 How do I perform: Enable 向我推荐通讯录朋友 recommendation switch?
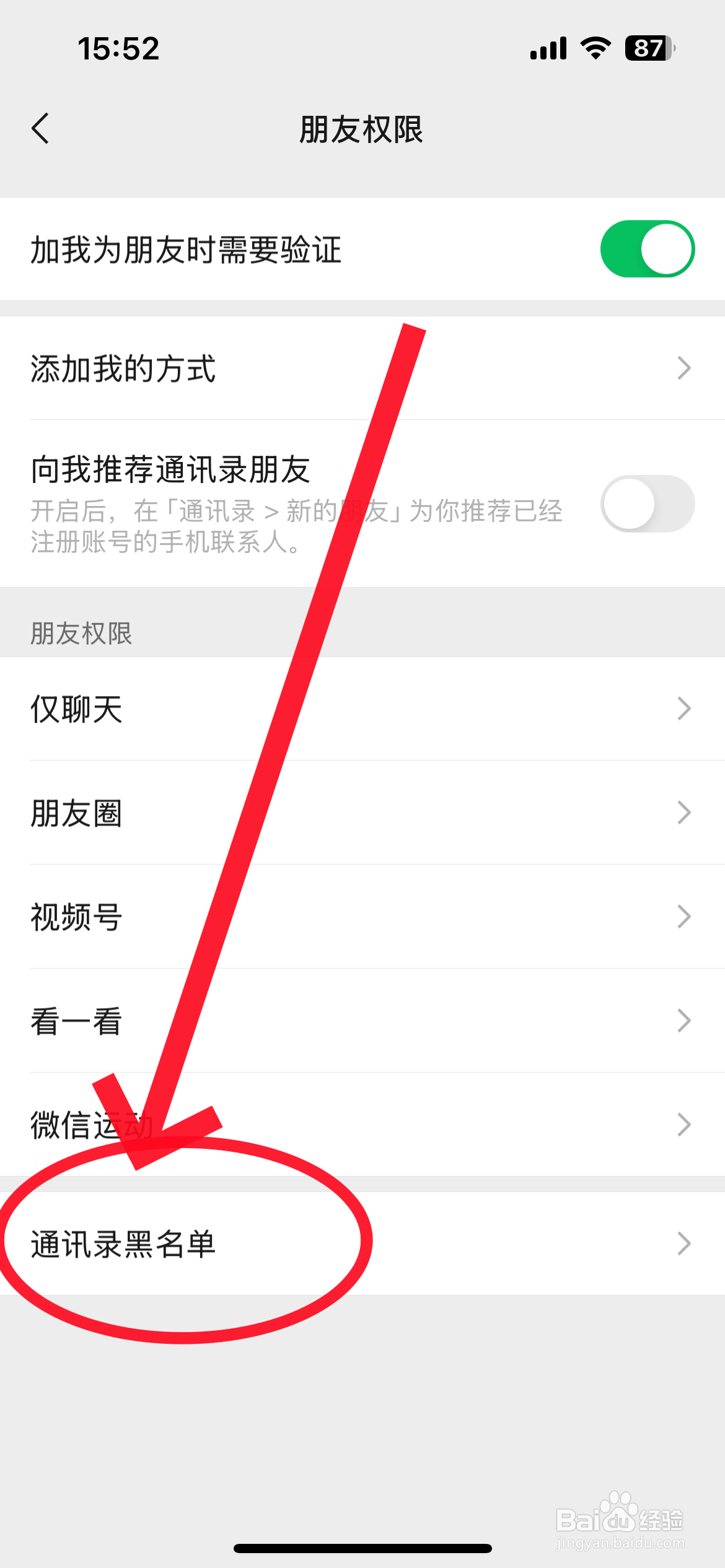point(647,503)
